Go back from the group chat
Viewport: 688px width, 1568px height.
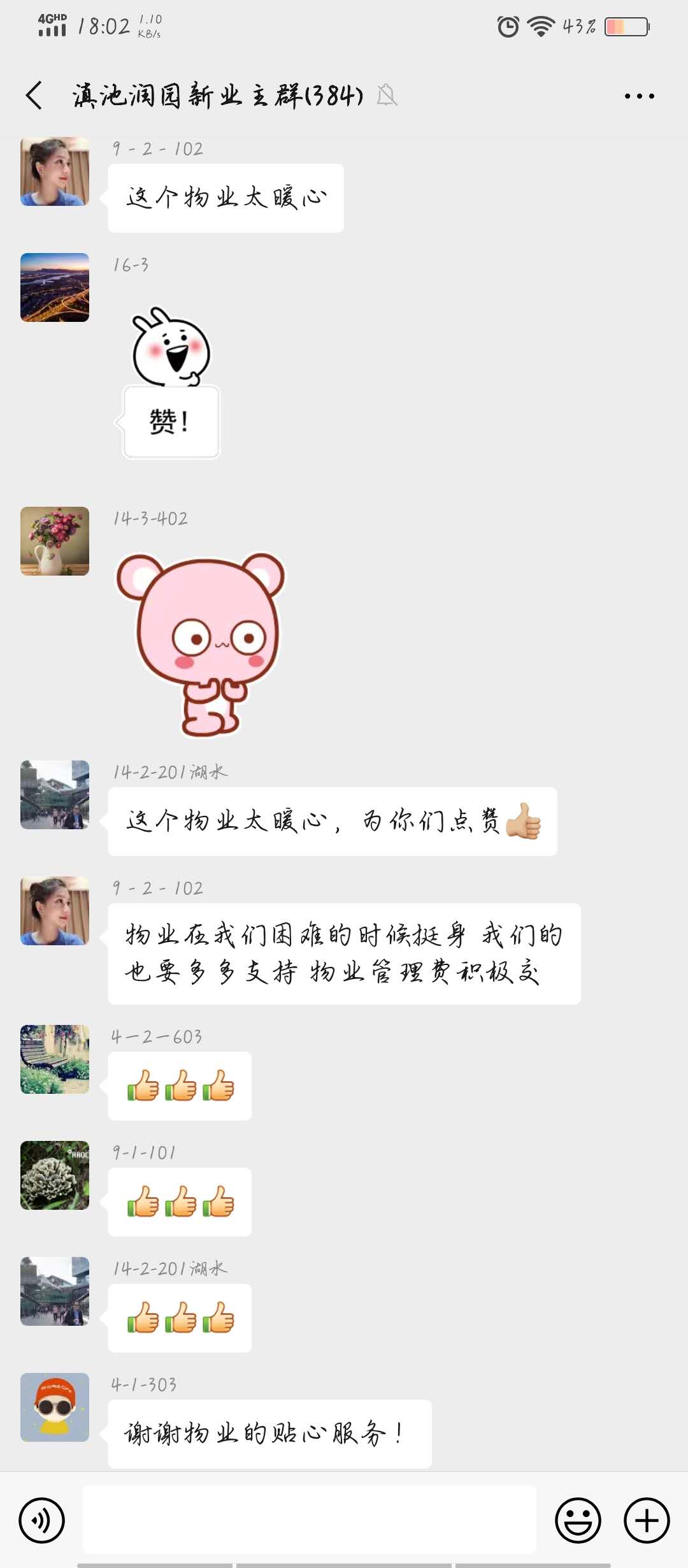pos(34,96)
